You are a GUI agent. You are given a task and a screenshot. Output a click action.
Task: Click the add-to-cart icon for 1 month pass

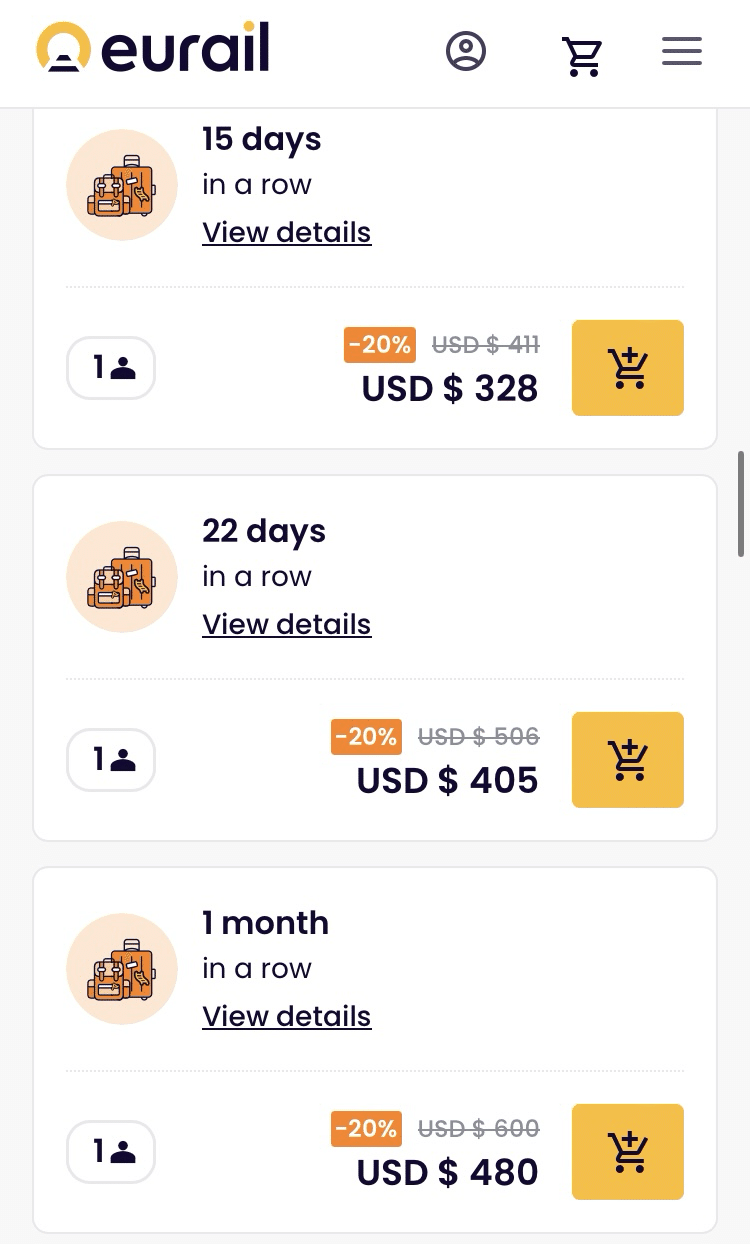coord(627,1152)
